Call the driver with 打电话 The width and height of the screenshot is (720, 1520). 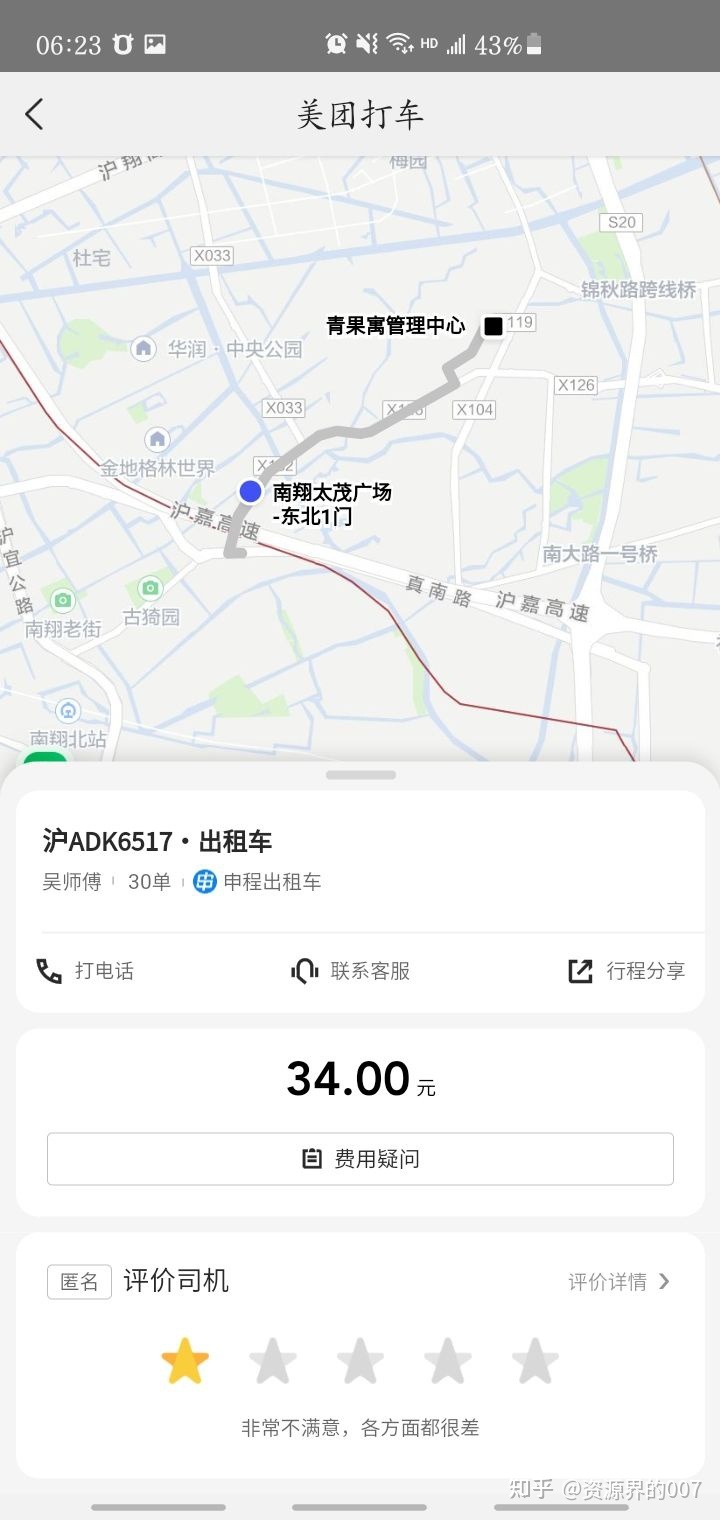(x=85, y=971)
